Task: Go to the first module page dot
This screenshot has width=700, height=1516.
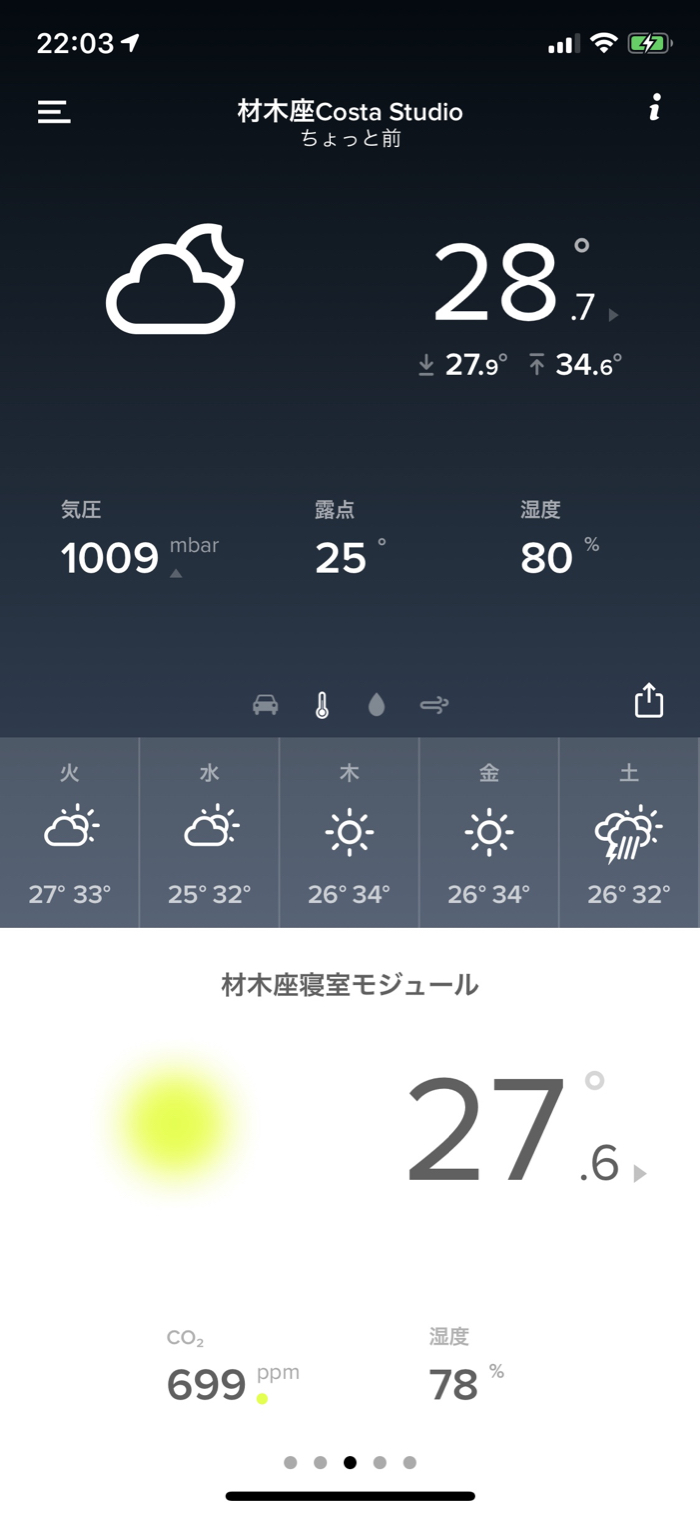Action: (x=290, y=1462)
